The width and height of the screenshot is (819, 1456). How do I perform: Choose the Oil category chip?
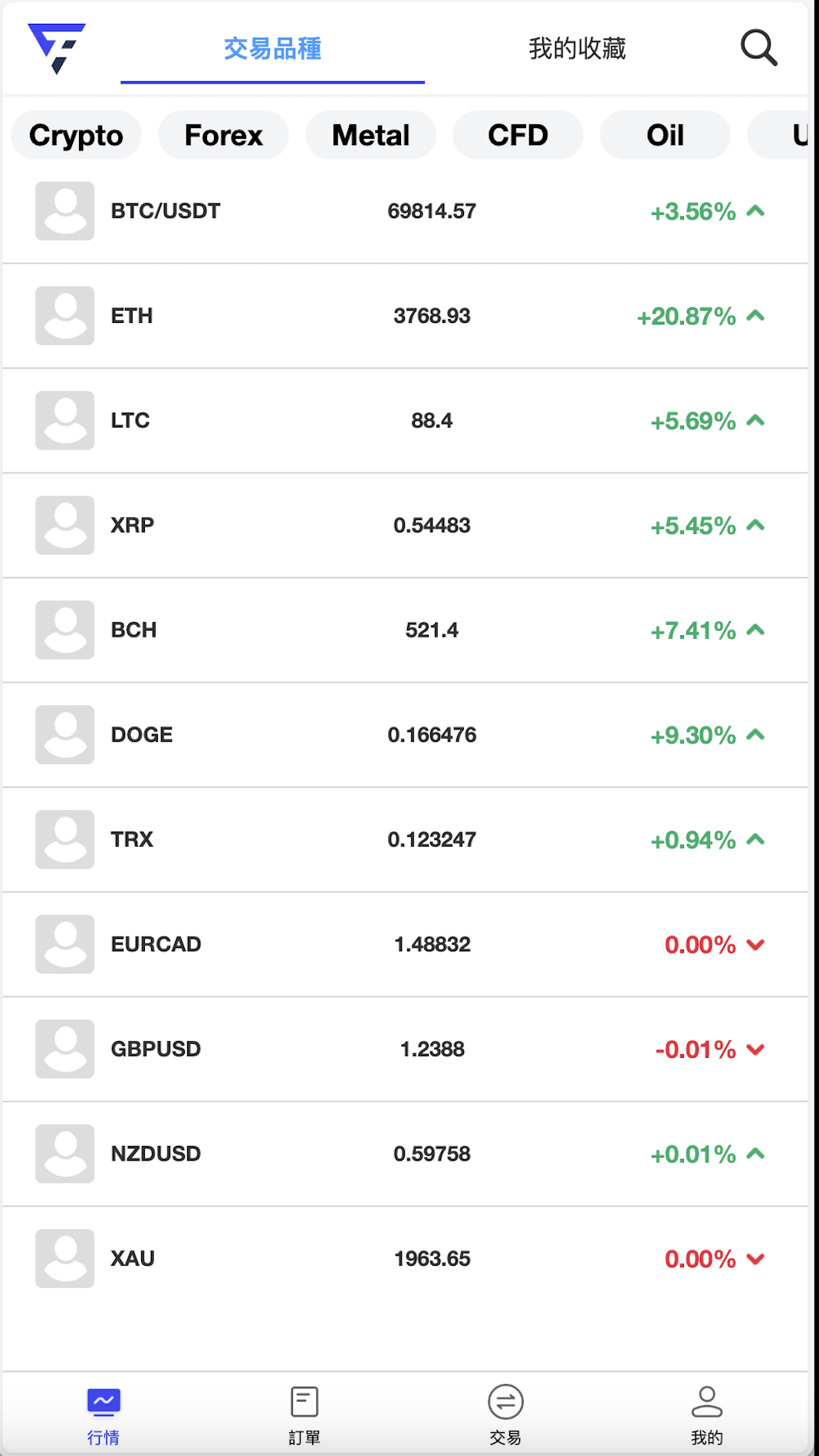click(x=665, y=136)
